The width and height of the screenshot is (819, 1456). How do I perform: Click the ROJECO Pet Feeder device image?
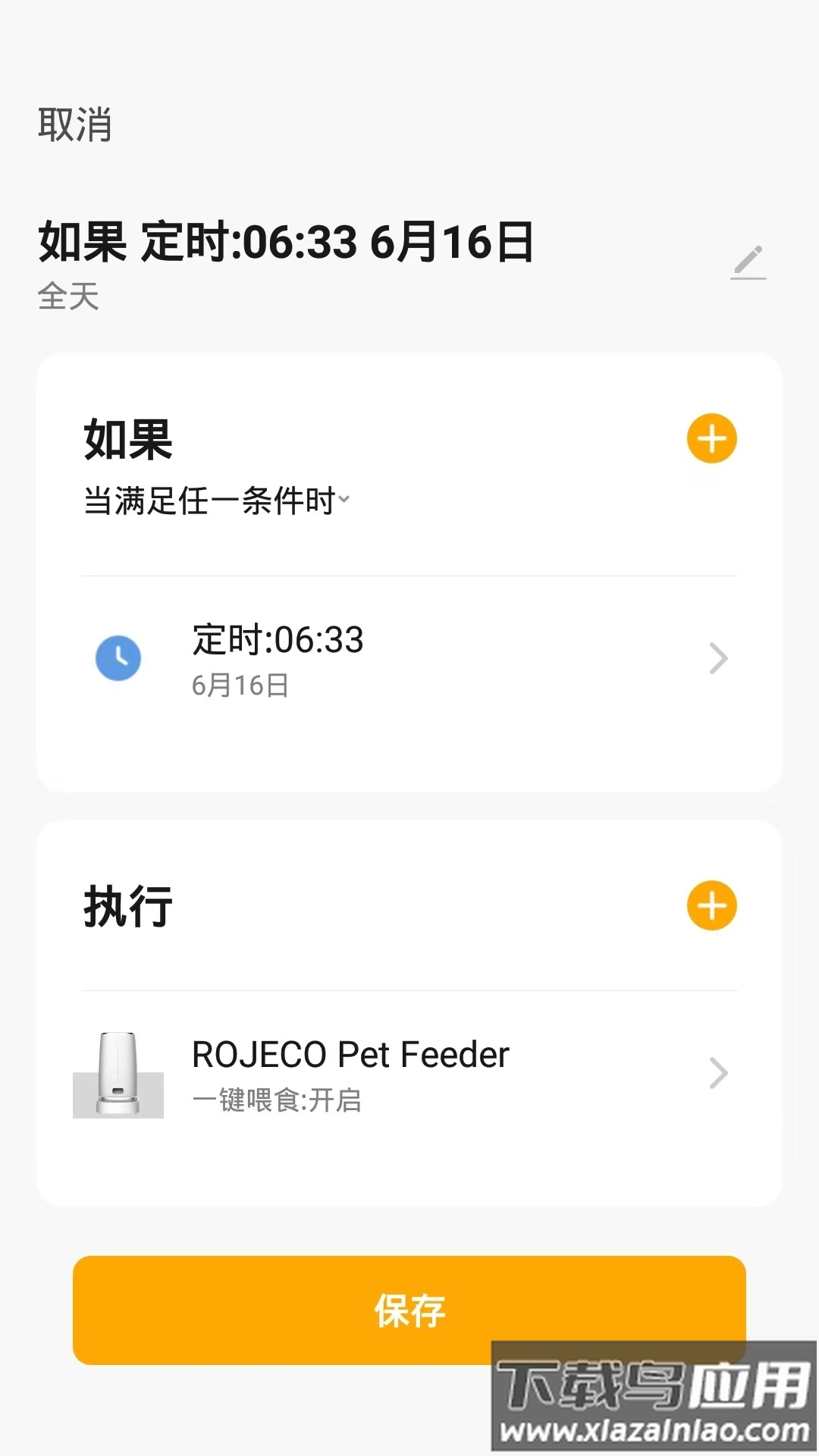[118, 1074]
